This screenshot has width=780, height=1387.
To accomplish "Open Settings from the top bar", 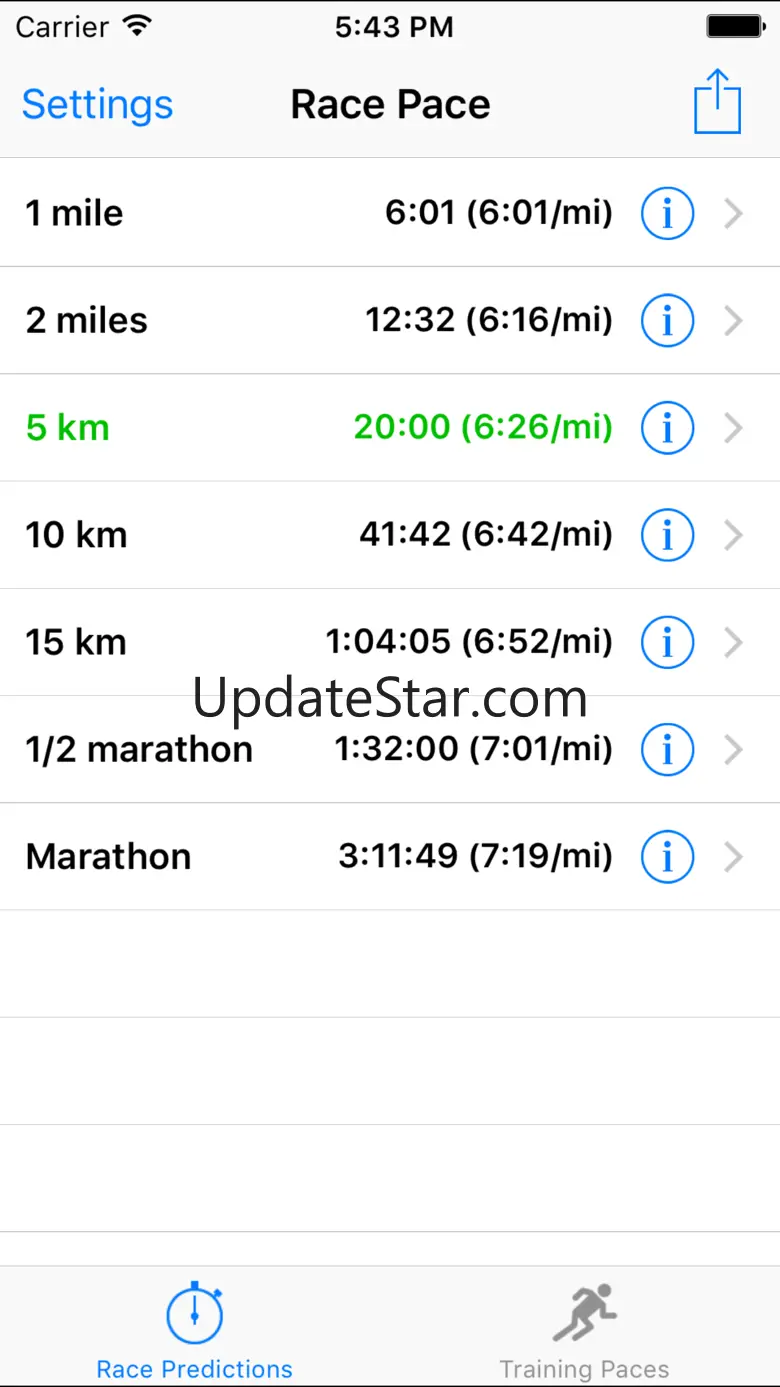I will click(x=97, y=104).
